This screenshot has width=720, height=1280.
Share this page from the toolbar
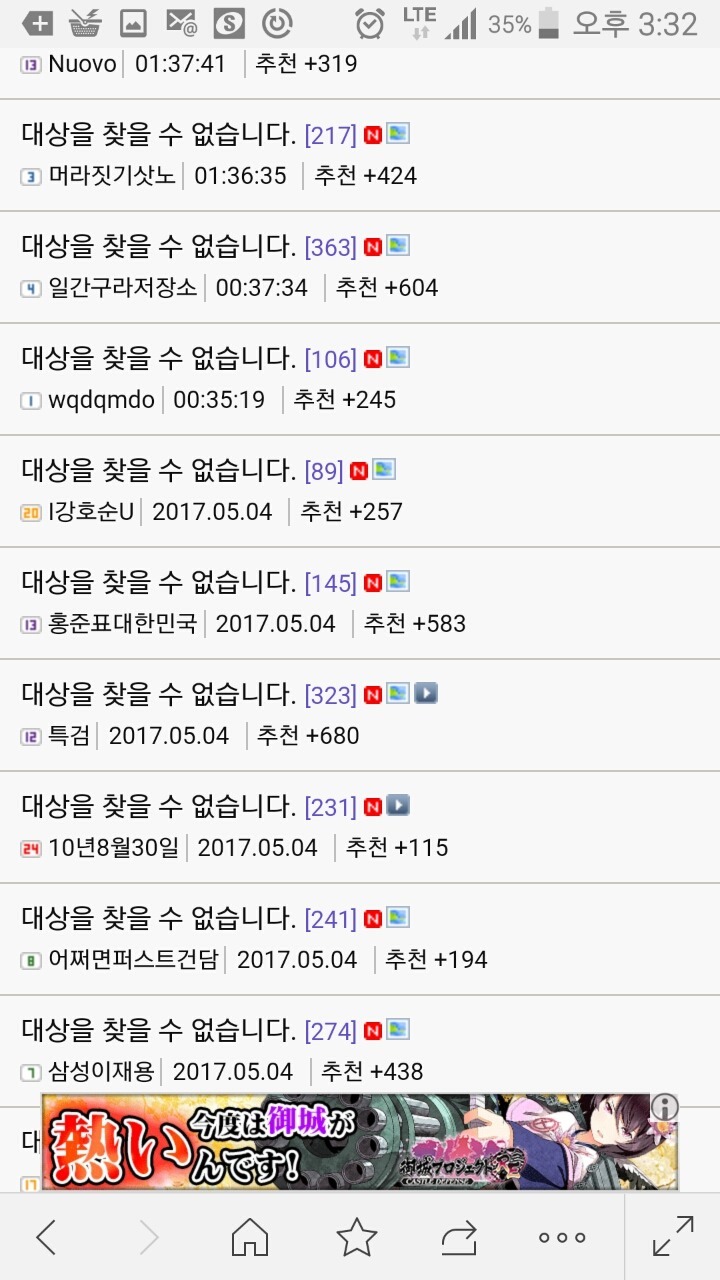pyautogui.click(x=459, y=1238)
